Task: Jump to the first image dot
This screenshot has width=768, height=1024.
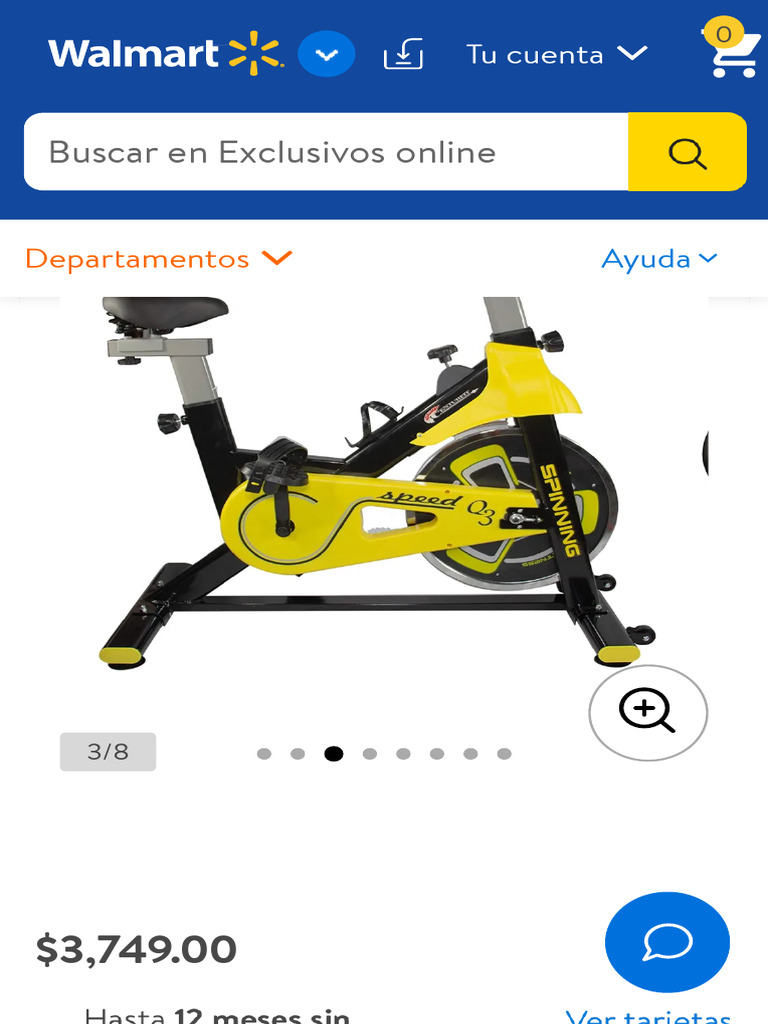Action: (x=264, y=754)
